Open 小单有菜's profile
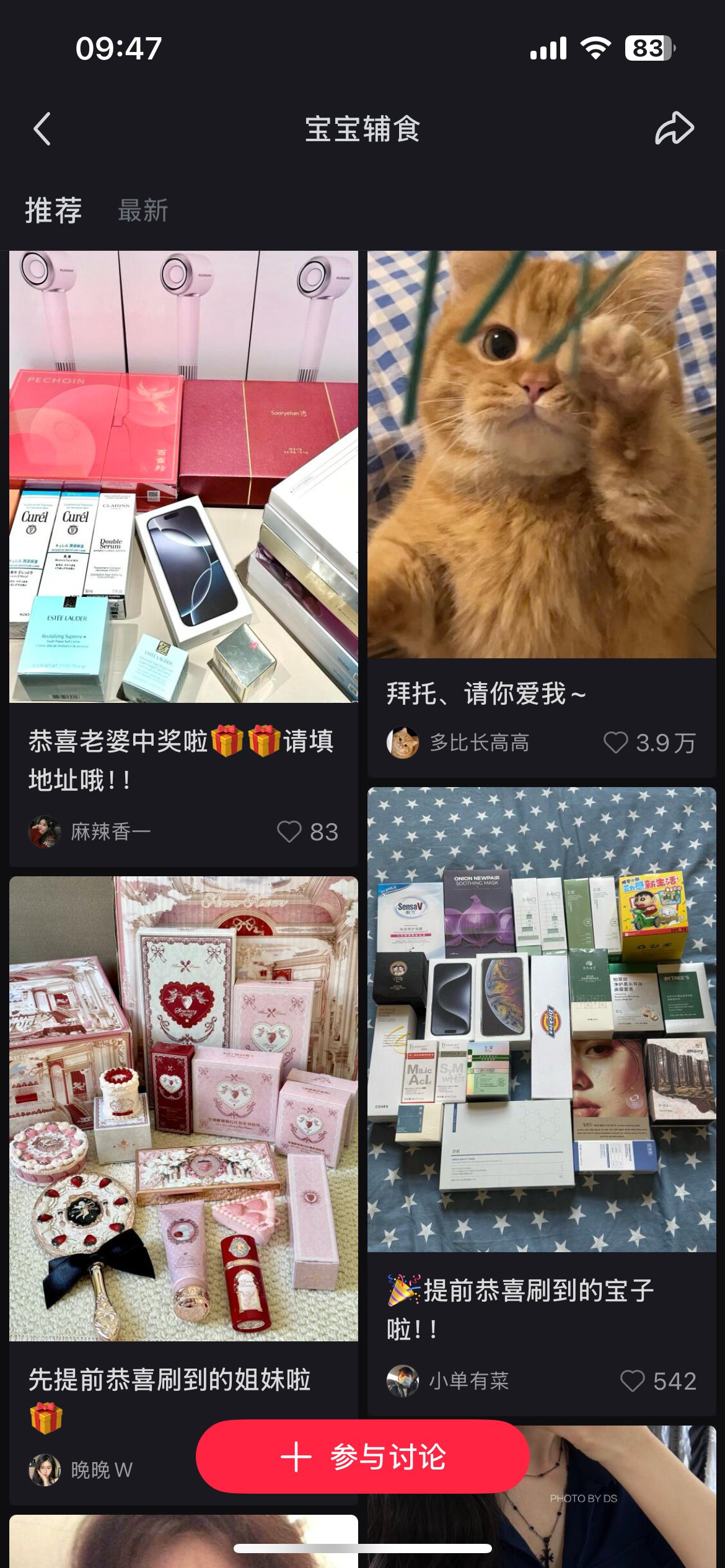Screen dimensions: 725x1568 (x=447, y=1381)
